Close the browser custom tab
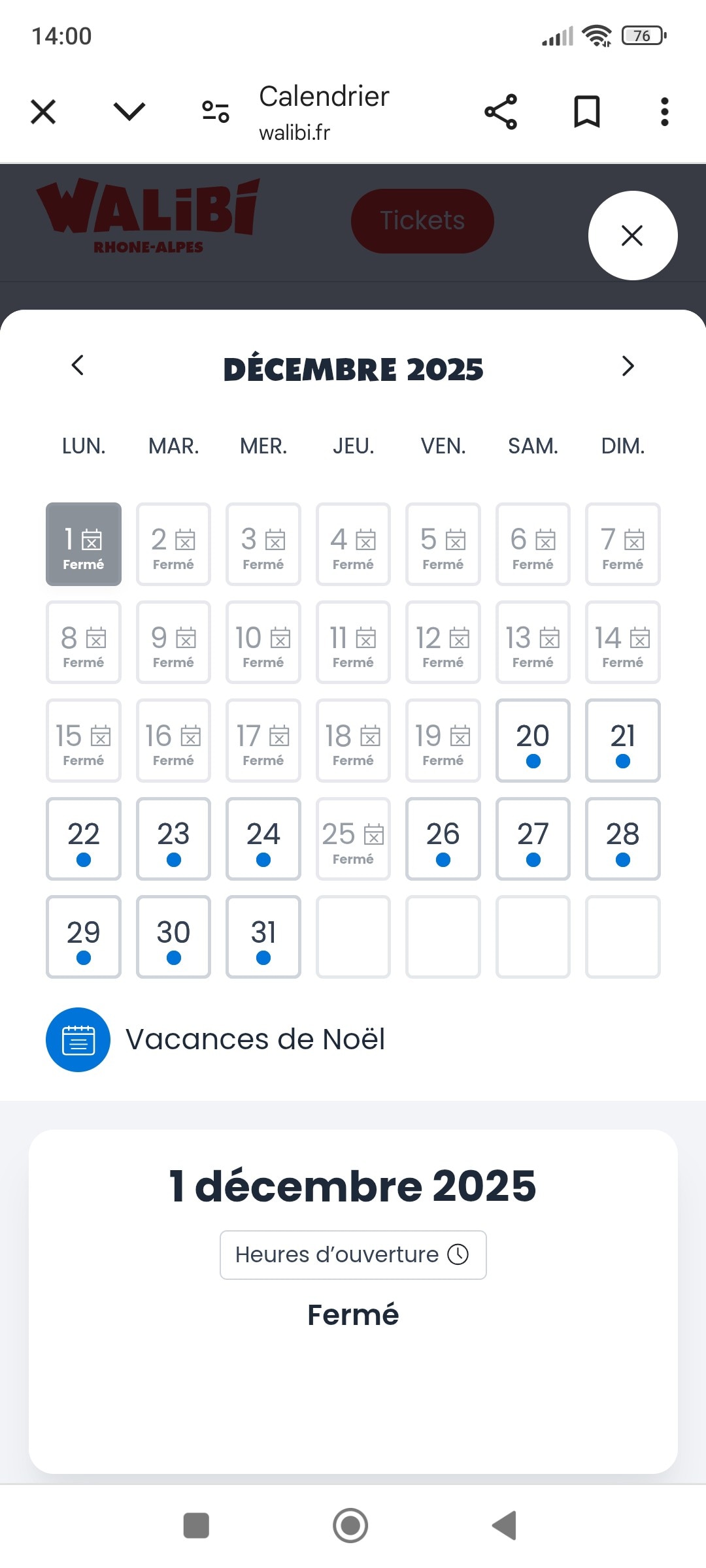The image size is (706, 1568). tap(43, 112)
